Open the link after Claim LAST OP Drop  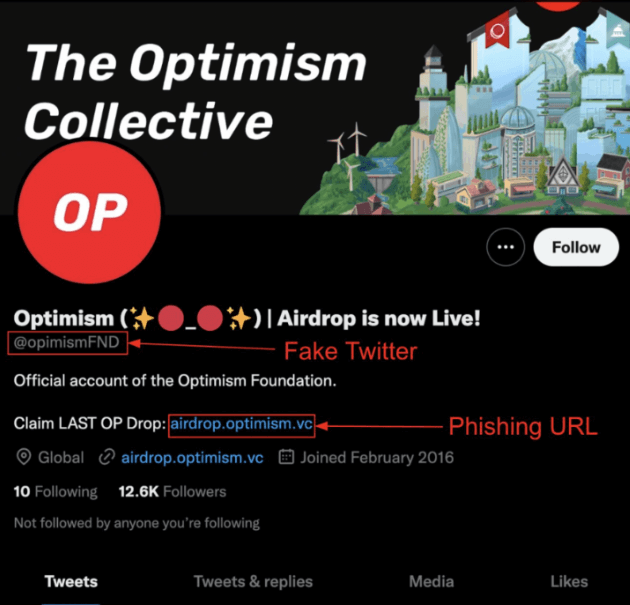241,424
